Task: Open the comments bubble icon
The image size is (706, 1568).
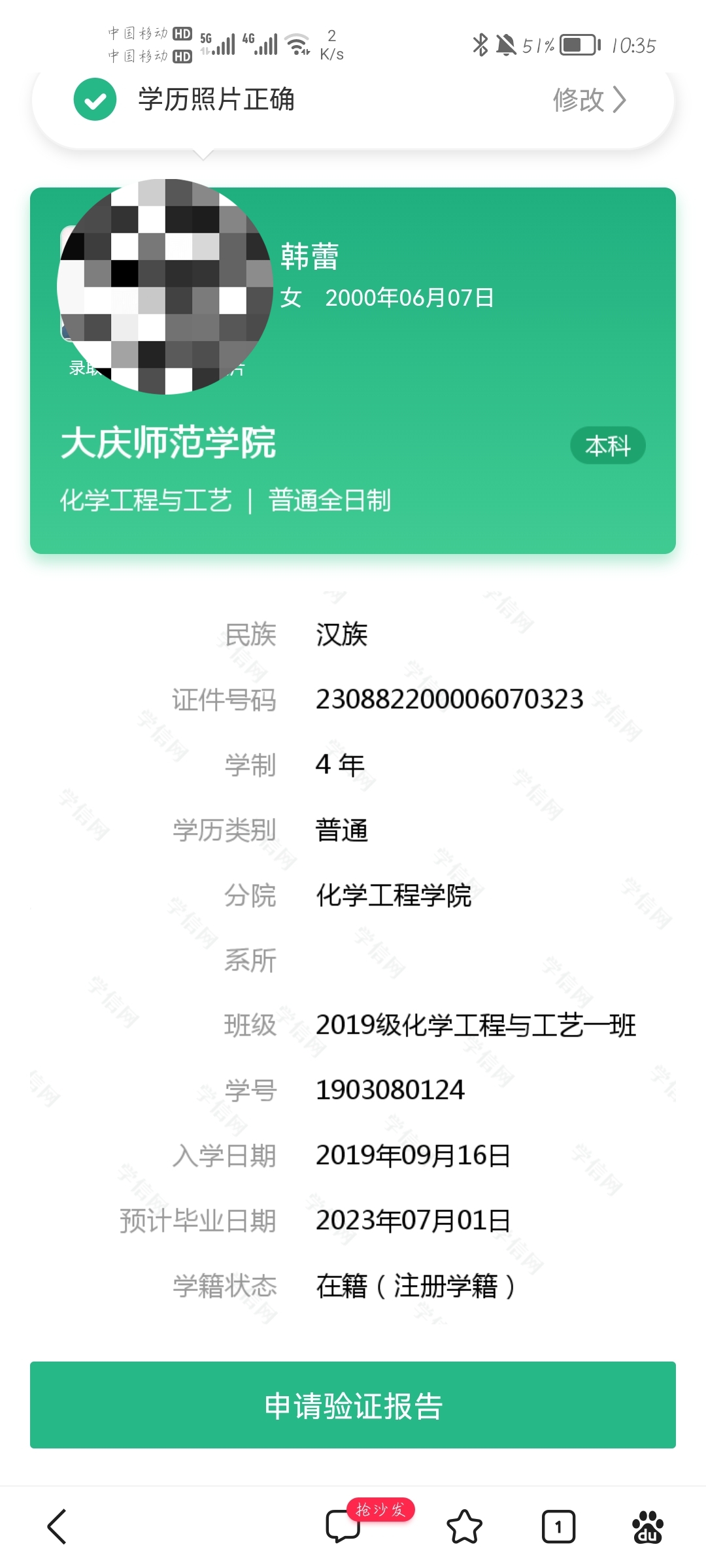Action: pos(343,1527)
